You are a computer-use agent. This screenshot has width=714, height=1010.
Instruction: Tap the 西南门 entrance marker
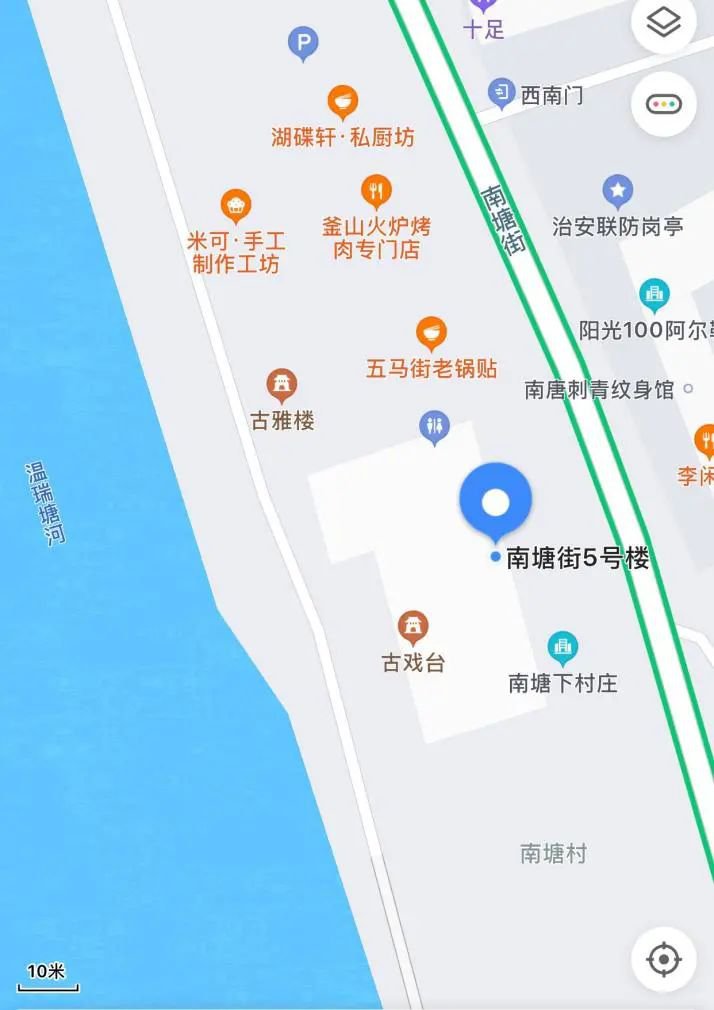click(x=502, y=94)
